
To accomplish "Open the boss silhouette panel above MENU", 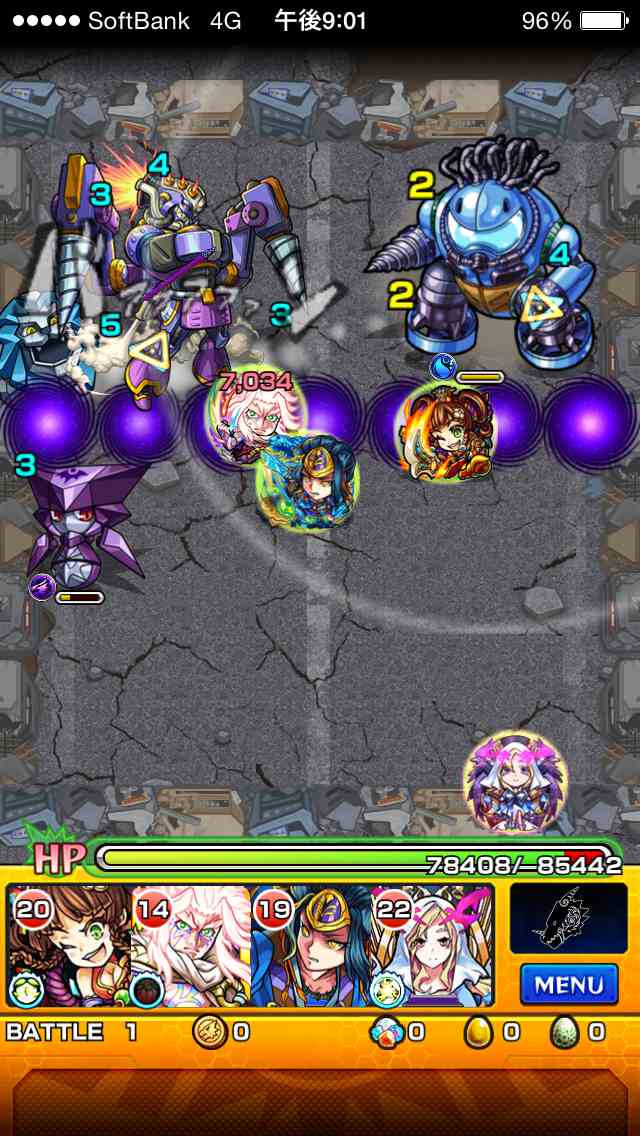I will (x=568, y=917).
